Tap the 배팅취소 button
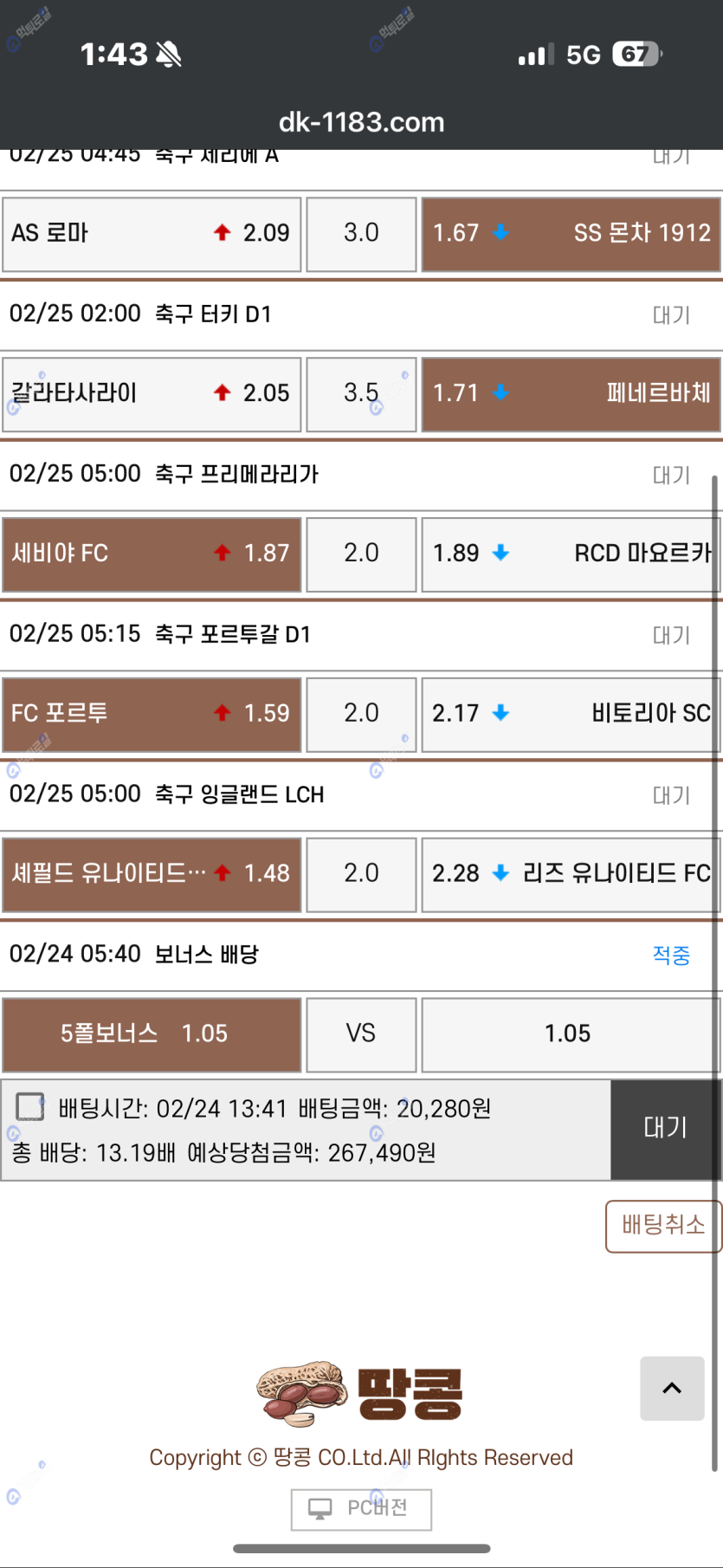This screenshot has width=723, height=1568. click(x=662, y=1225)
